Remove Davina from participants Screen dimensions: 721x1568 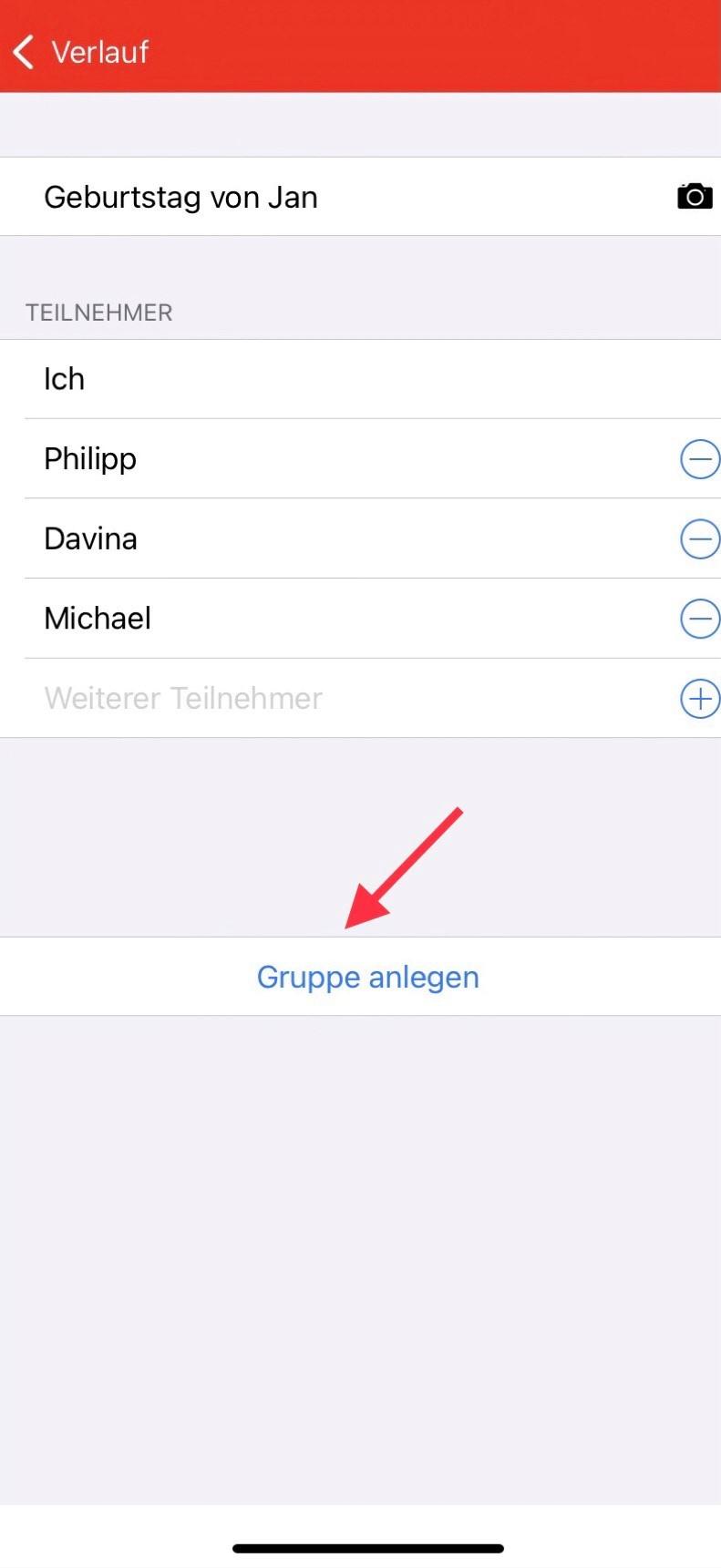coord(699,539)
